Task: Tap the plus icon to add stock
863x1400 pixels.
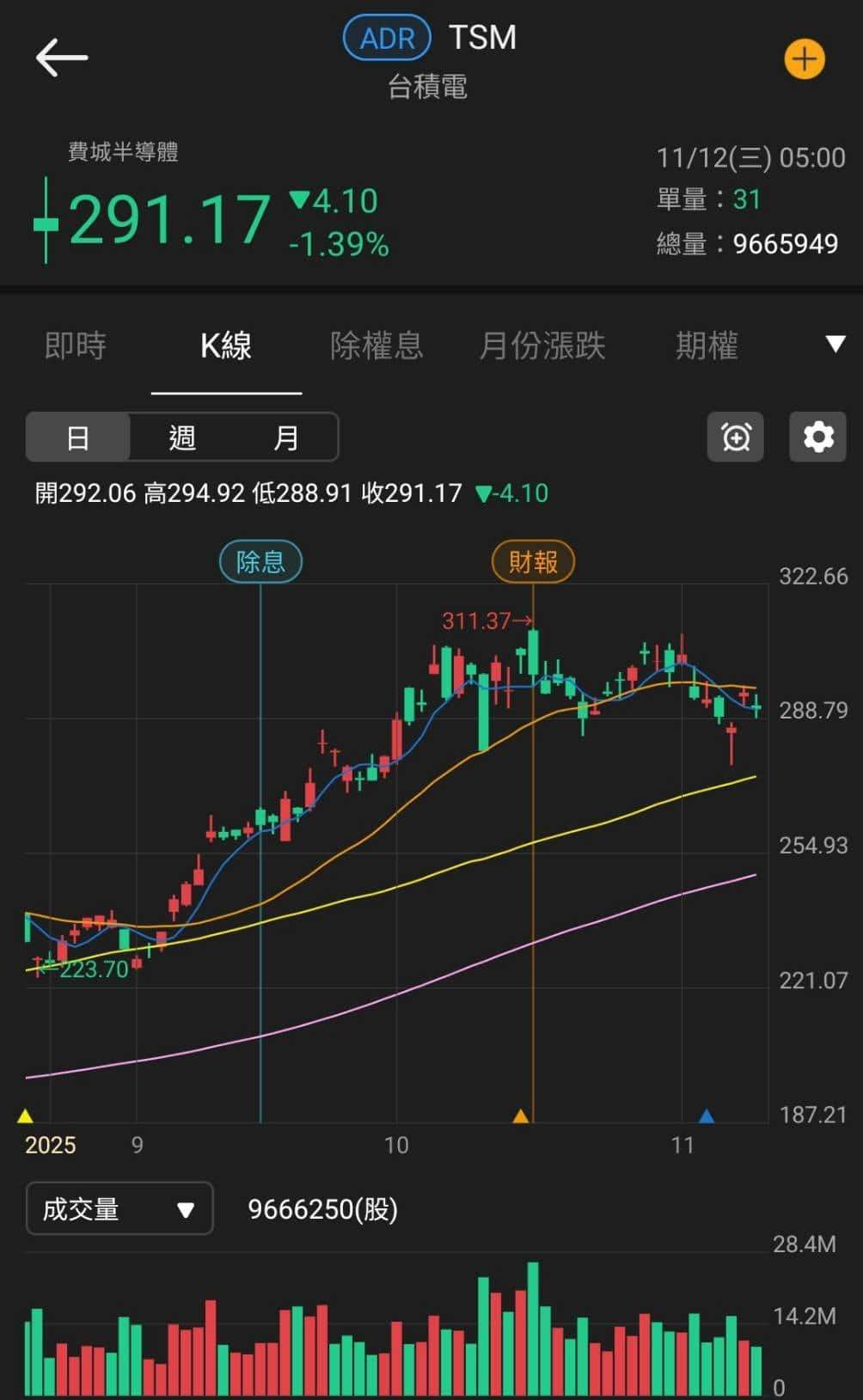Action: [x=804, y=59]
